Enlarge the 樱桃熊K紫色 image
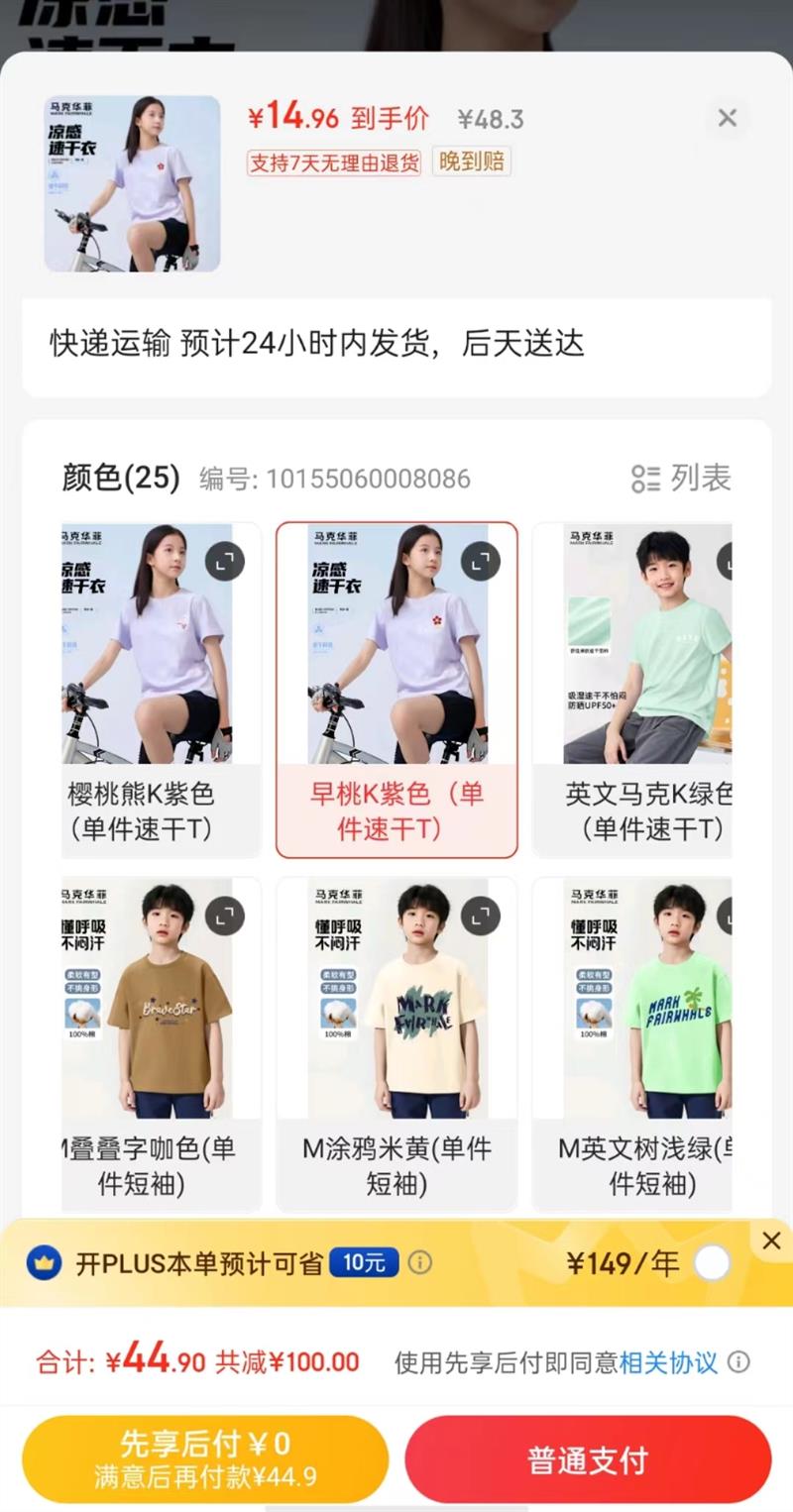This screenshot has width=793, height=1512. (x=225, y=562)
